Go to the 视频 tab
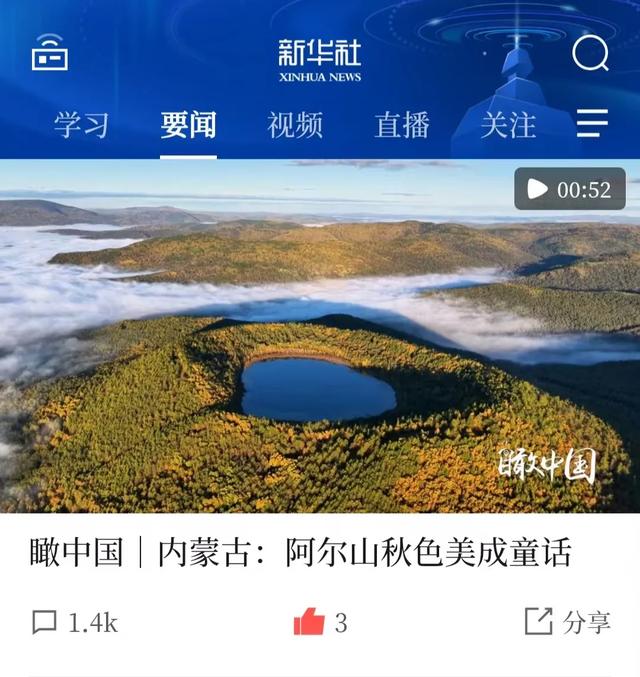Screen dimensions: 640x677 pyautogui.click(x=295, y=125)
